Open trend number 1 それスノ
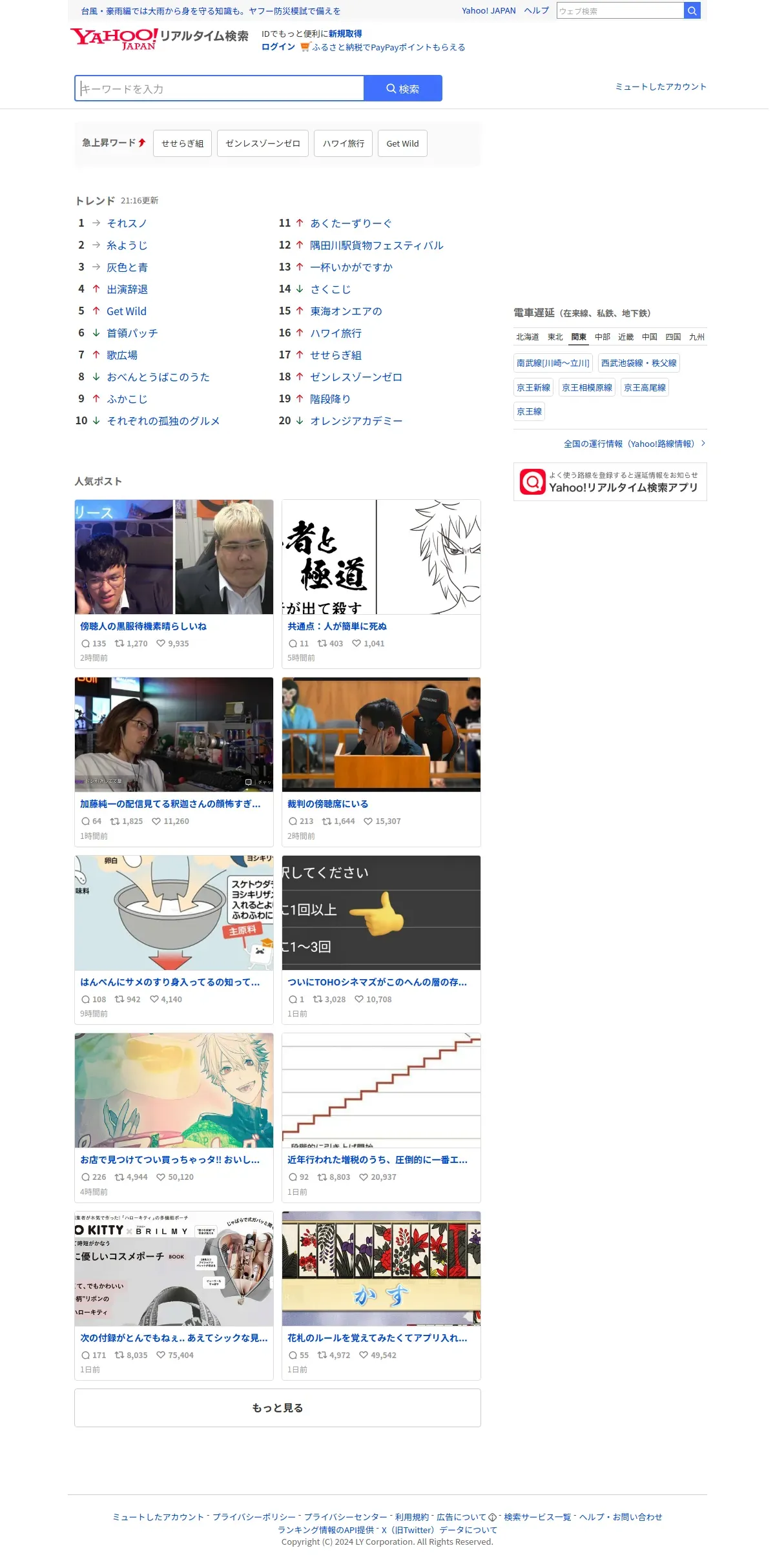 (127, 223)
